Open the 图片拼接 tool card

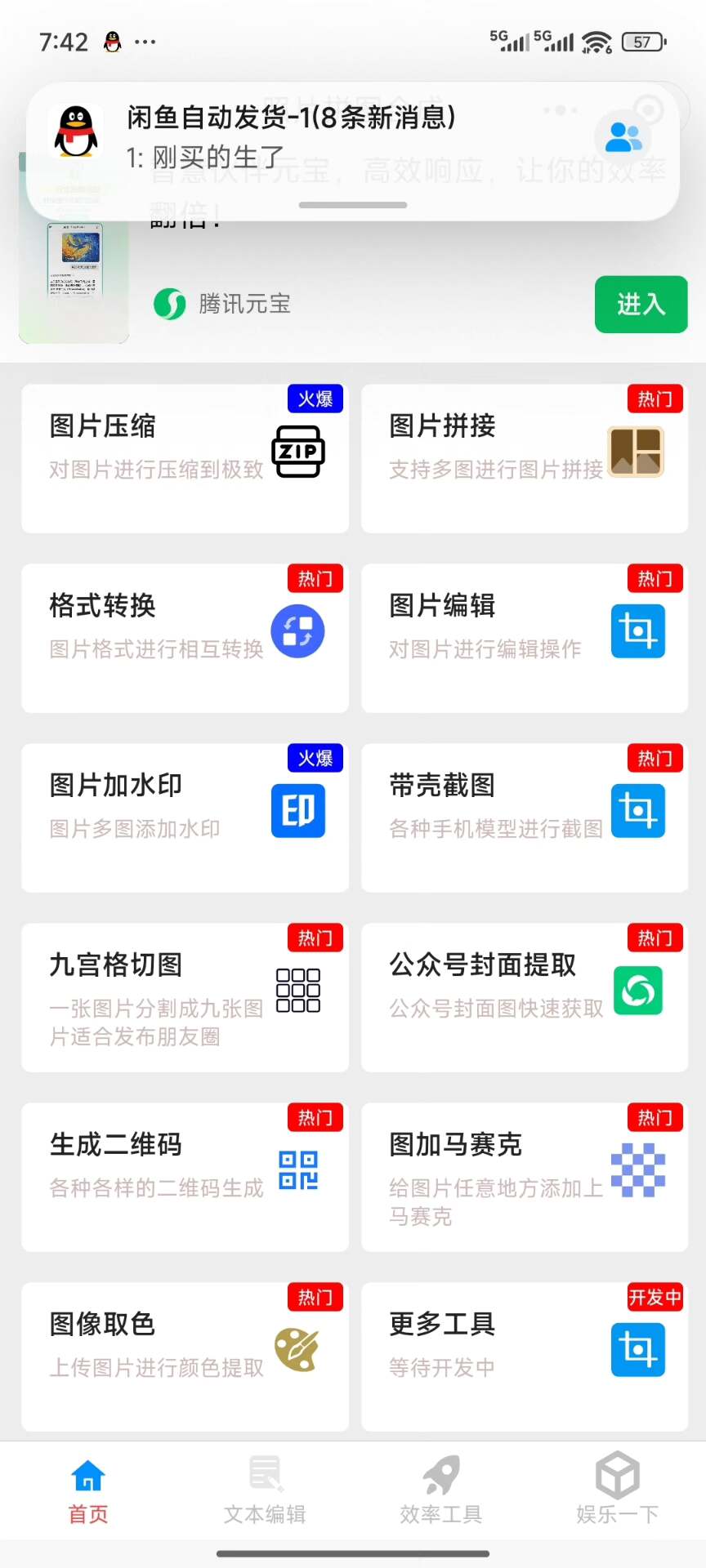point(525,458)
